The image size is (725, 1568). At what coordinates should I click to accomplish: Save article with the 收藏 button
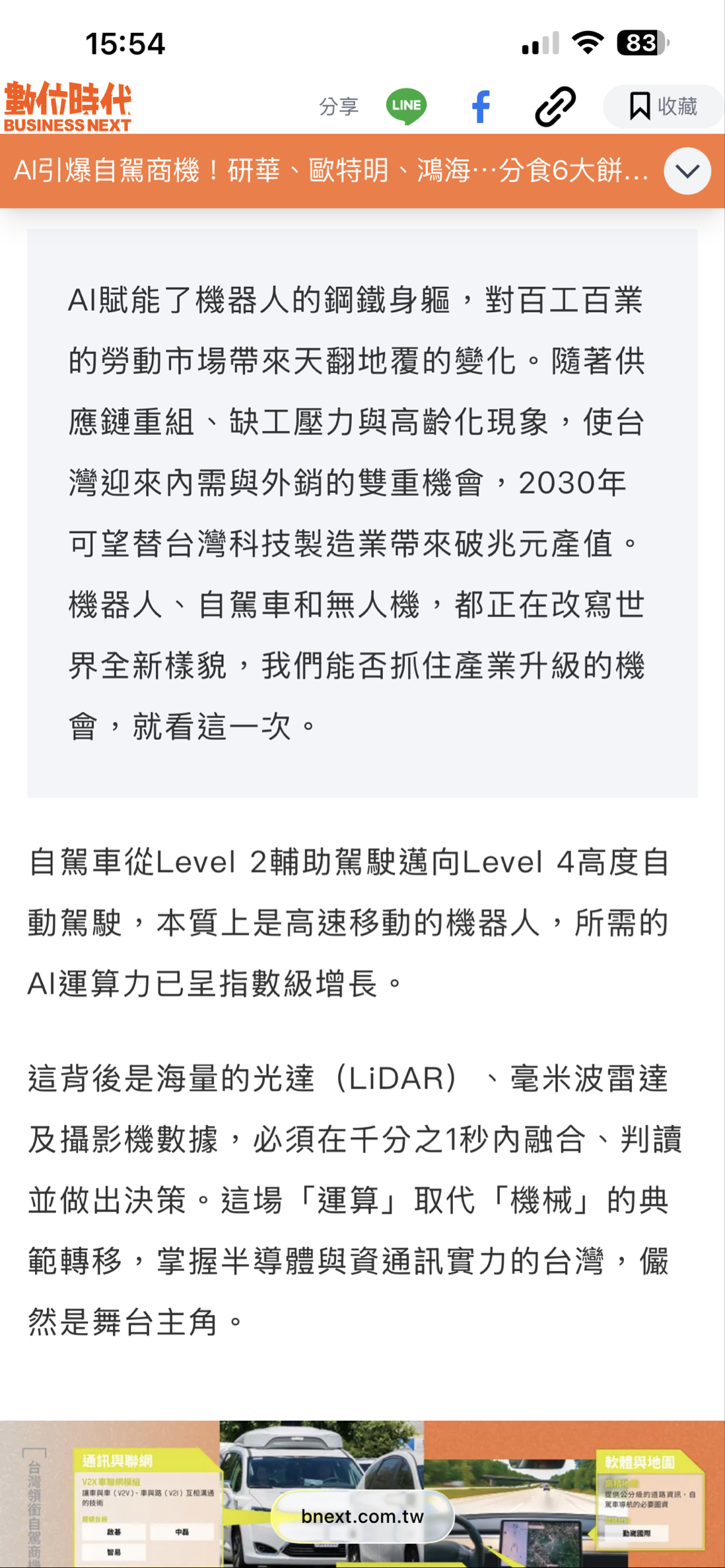click(x=663, y=106)
